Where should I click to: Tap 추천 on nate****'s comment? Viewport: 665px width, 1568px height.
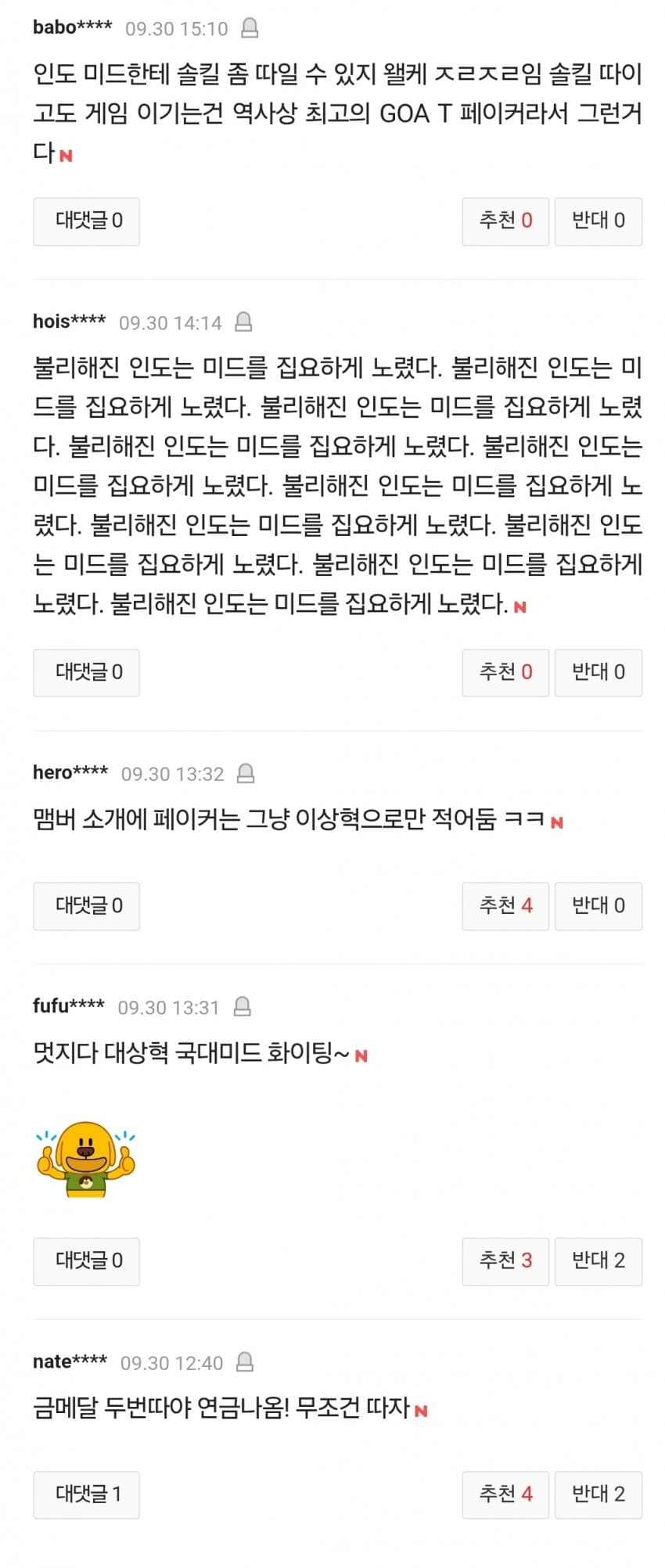tap(505, 1495)
